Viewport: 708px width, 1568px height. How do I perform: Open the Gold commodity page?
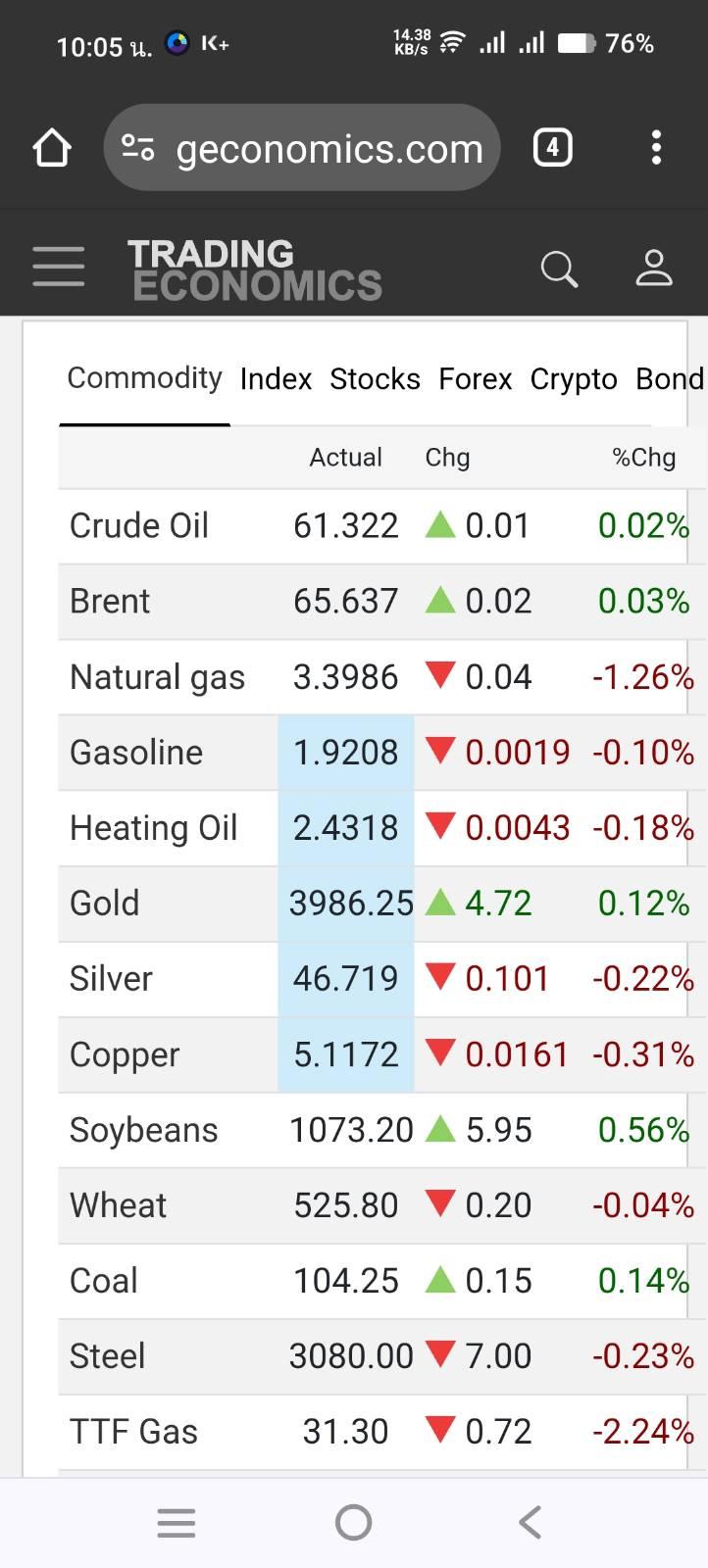(105, 904)
